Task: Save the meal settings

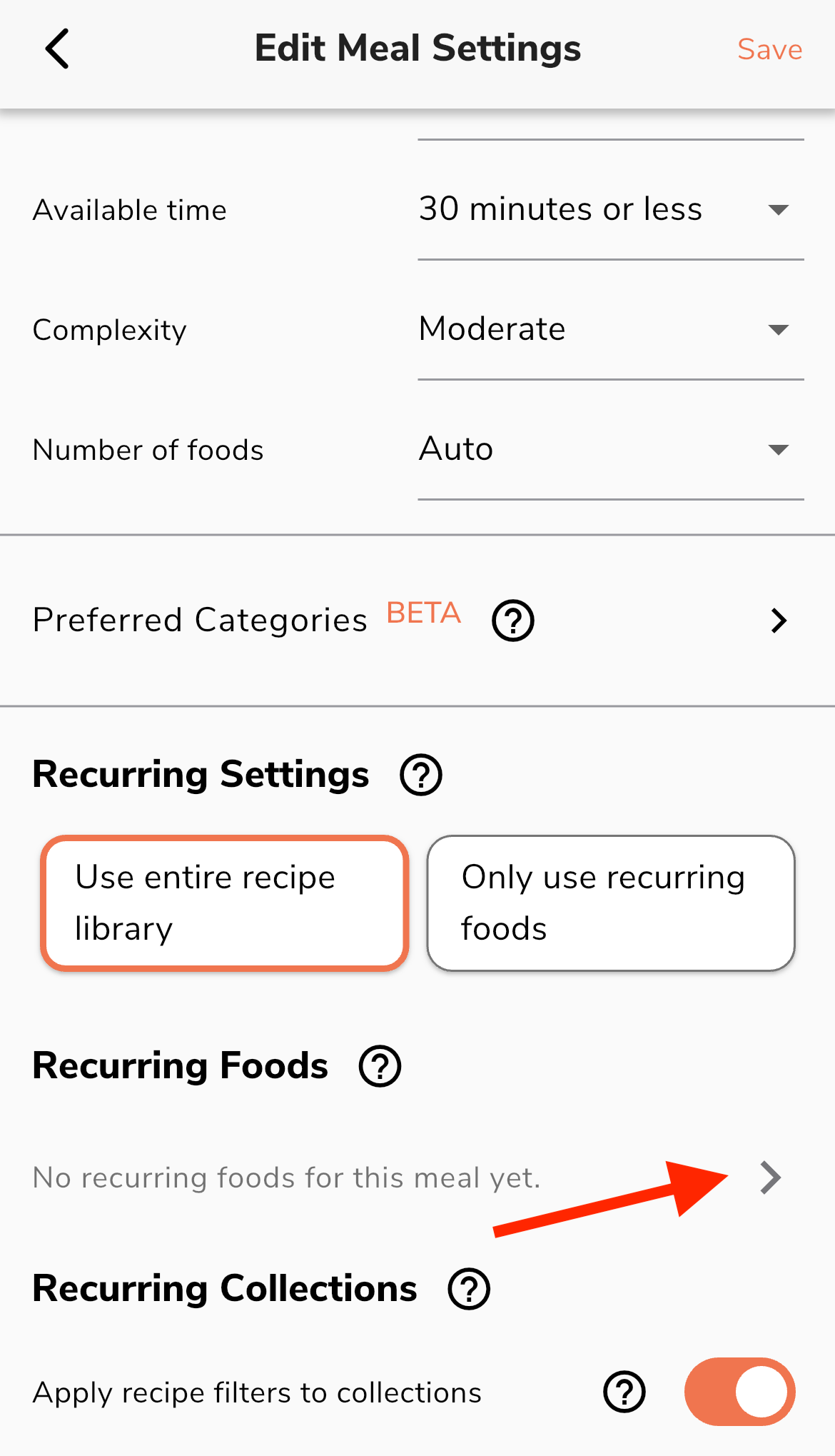Action: 769,49
